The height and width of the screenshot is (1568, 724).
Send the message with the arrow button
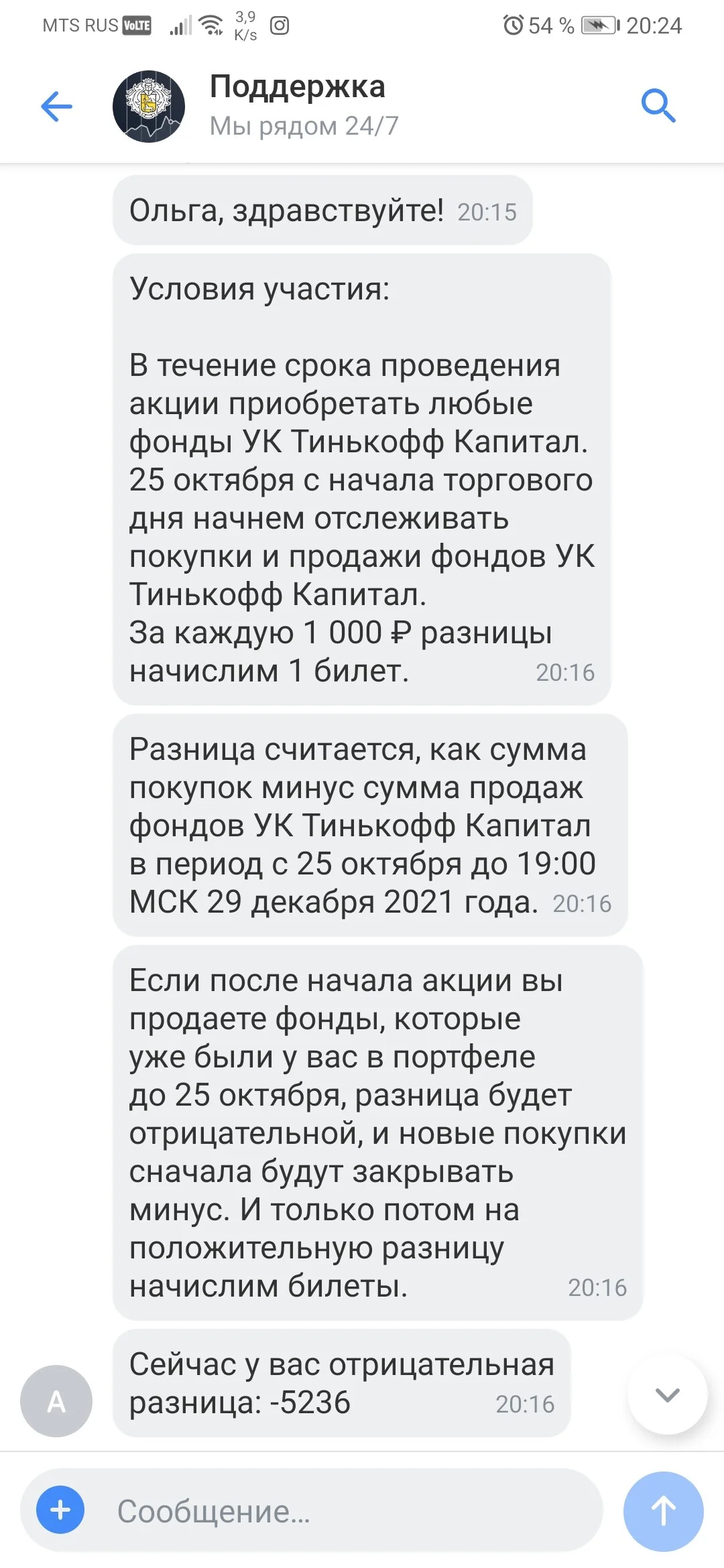point(664,1511)
